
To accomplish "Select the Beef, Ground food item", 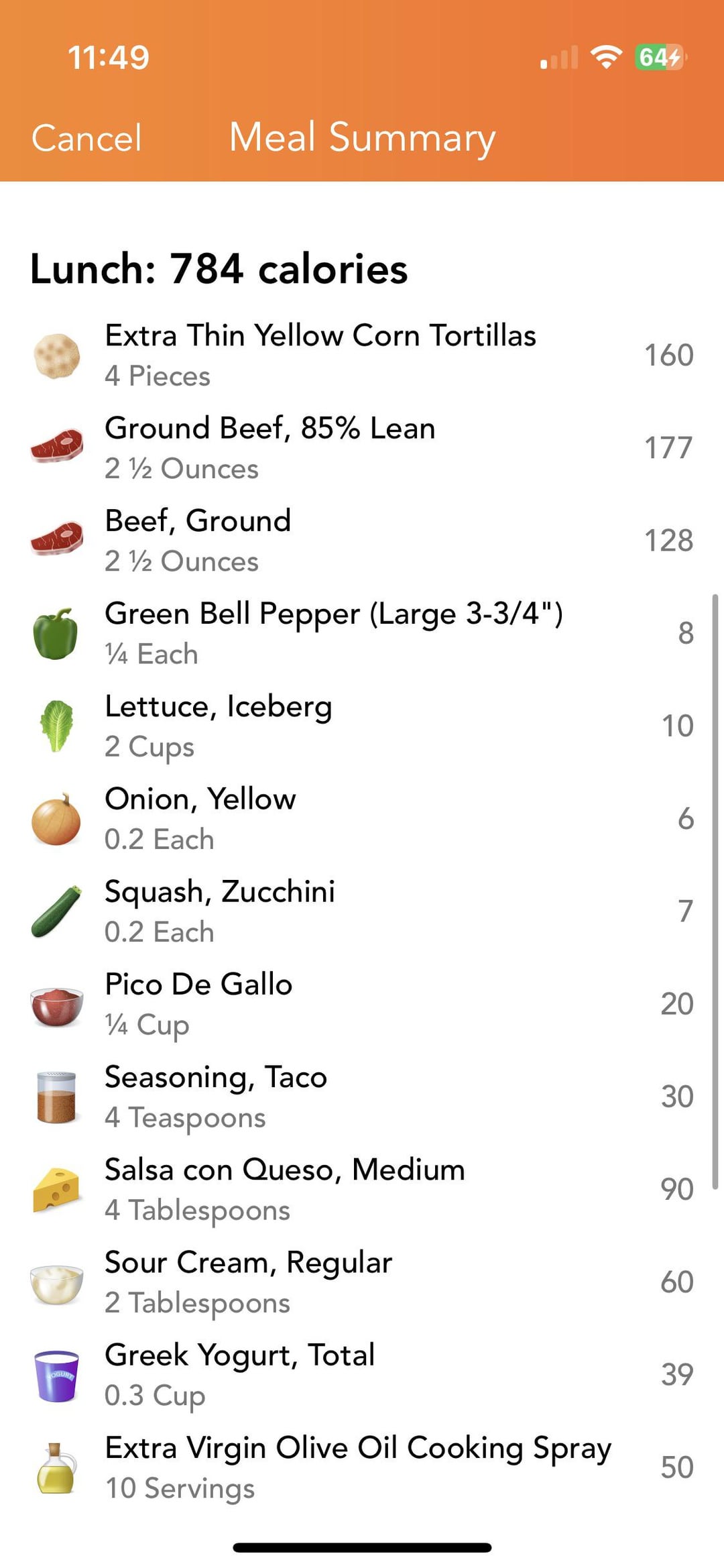I will [362, 541].
